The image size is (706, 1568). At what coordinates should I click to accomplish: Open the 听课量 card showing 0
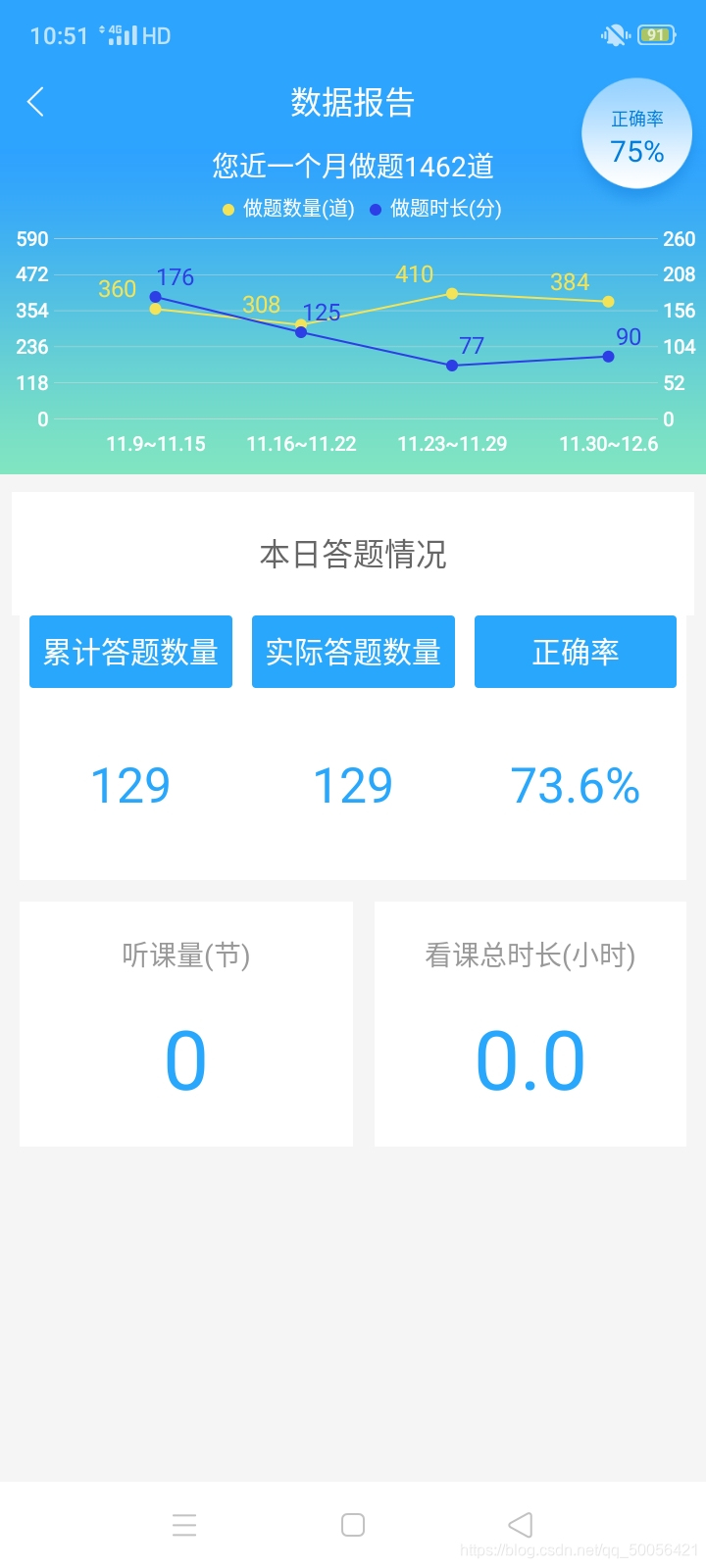(x=185, y=1024)
